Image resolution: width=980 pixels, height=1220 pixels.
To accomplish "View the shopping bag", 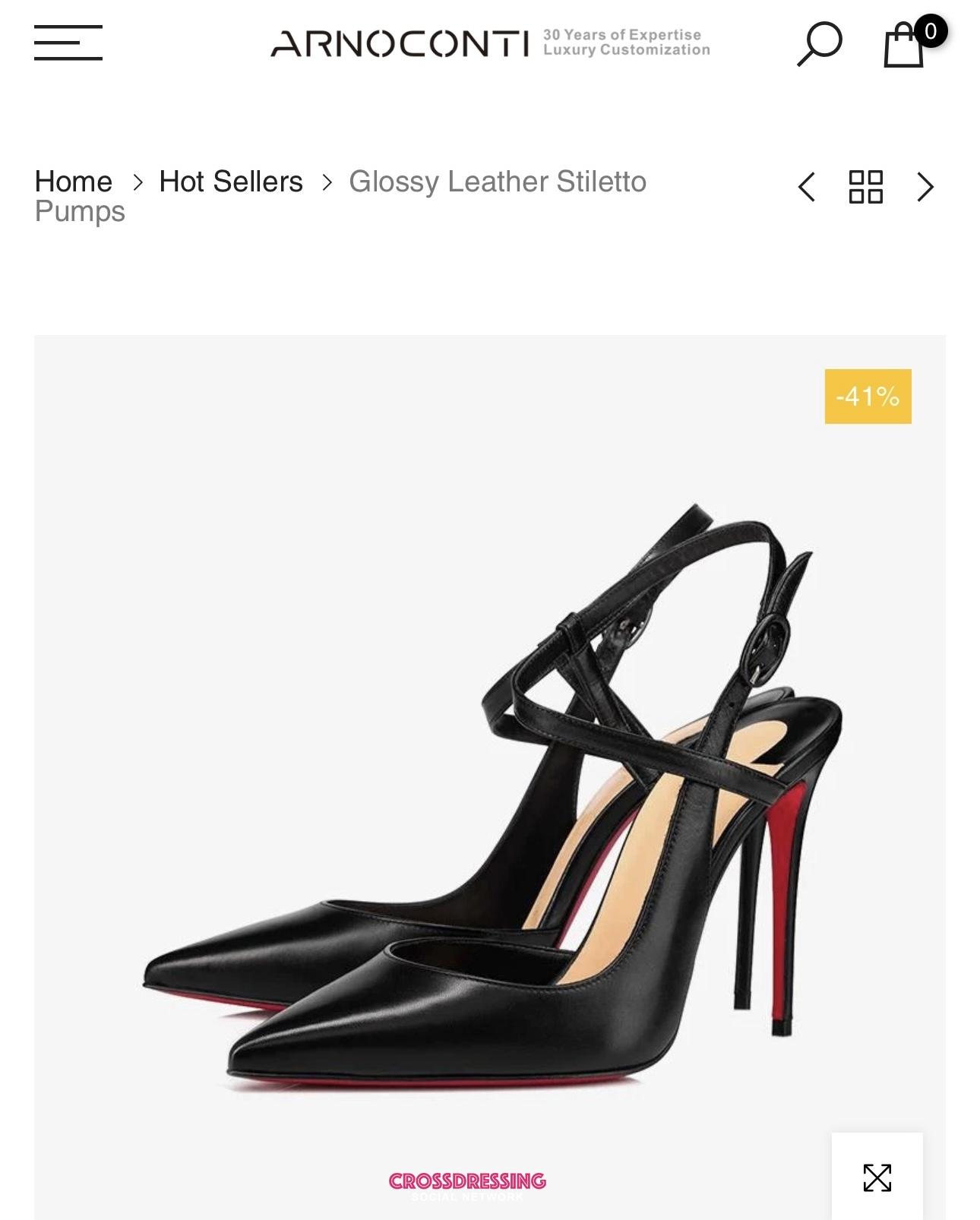I will click(x=904, y=45).
